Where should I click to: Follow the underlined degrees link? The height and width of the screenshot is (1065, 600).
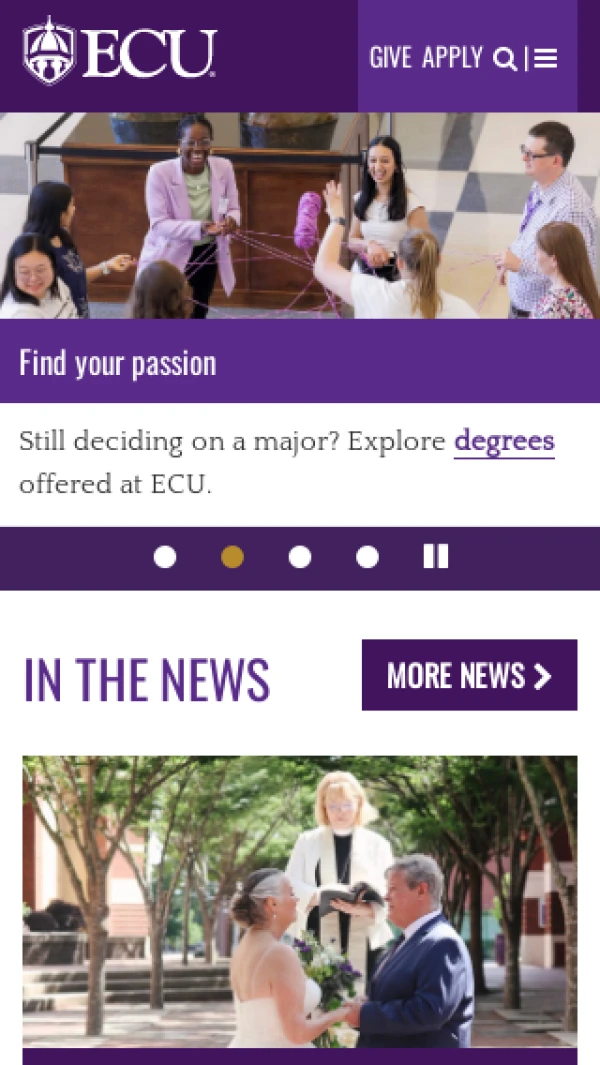(x=504, y=442)
